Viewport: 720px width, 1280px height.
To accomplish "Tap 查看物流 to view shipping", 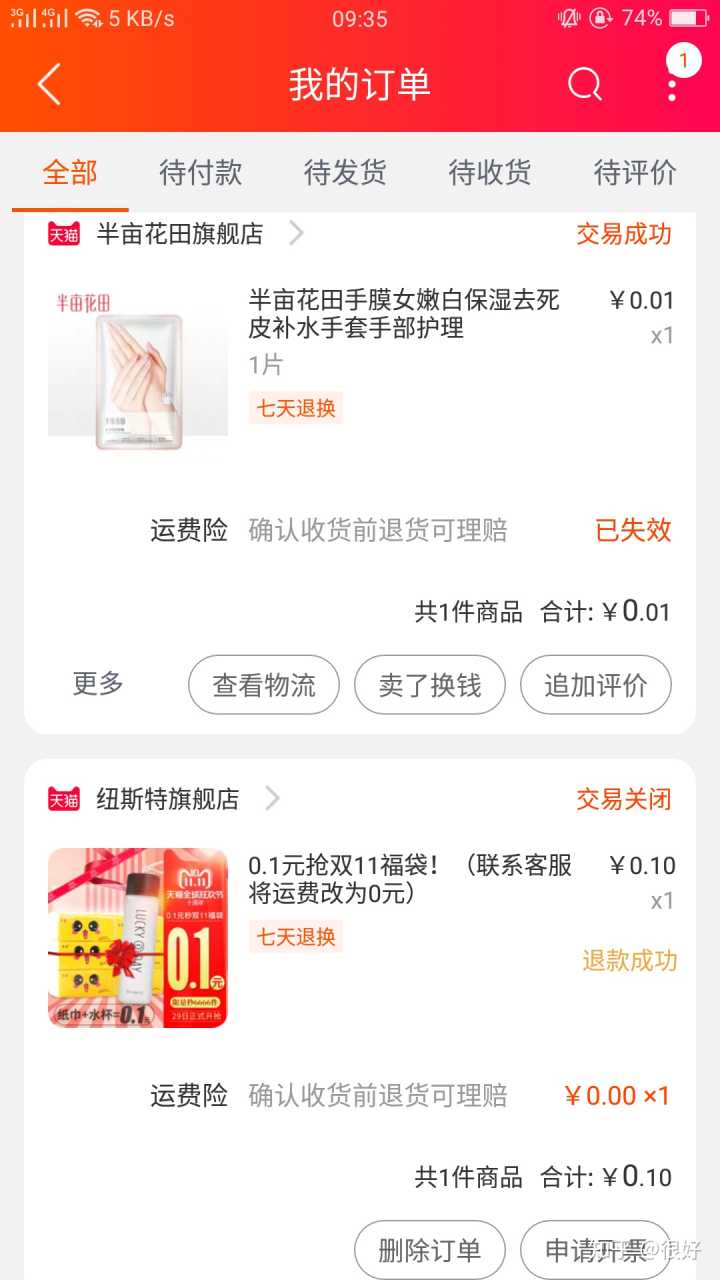I will click(264, 685).
